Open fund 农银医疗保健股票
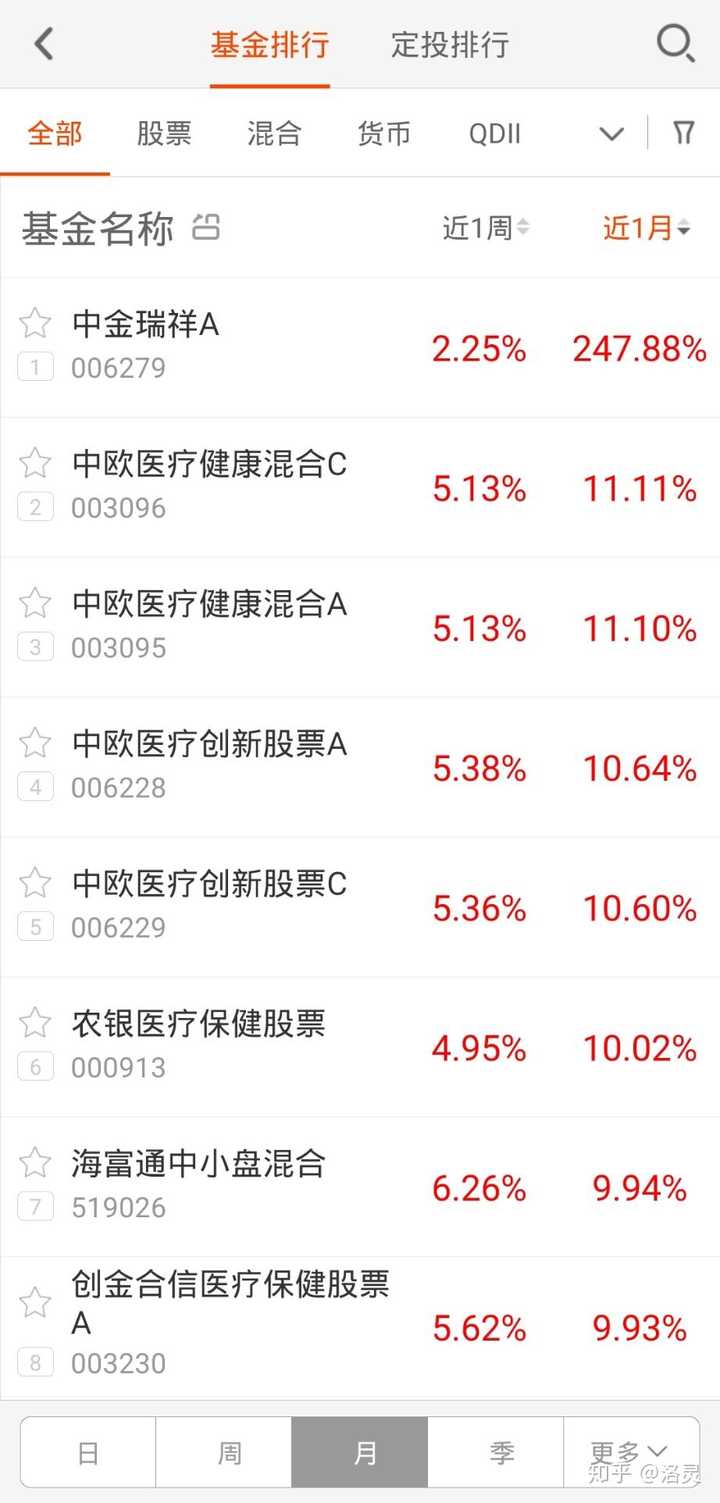The image size is (720, 1503). (360, 1047)
